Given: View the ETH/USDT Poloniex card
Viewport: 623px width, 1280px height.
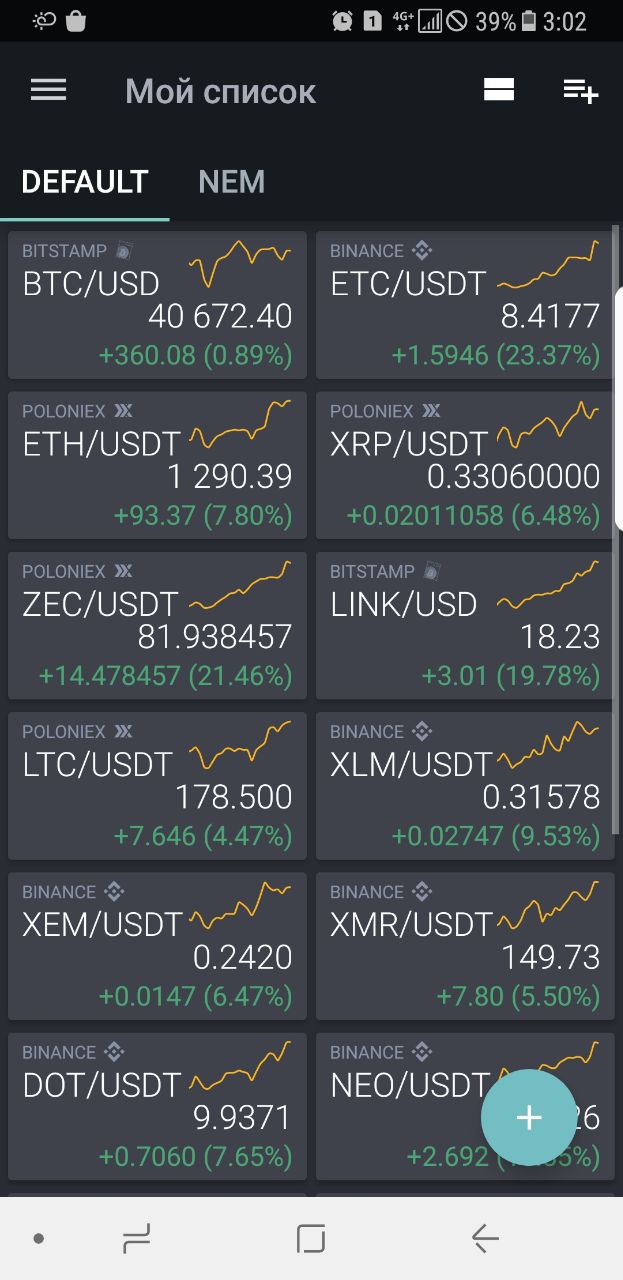Looking at the screenshot, I should (x=157, y=465).
